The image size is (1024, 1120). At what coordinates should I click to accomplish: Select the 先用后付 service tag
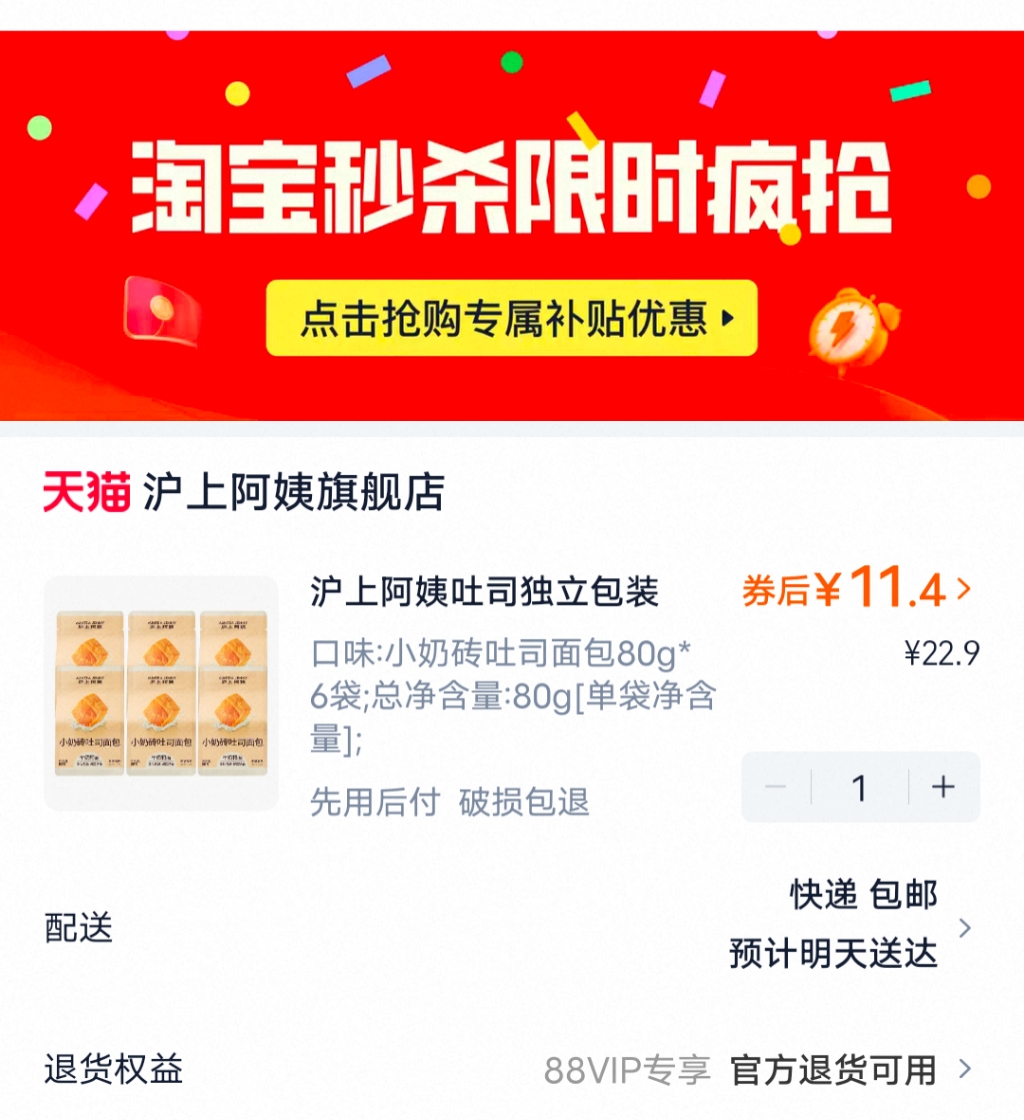point(370,802)
